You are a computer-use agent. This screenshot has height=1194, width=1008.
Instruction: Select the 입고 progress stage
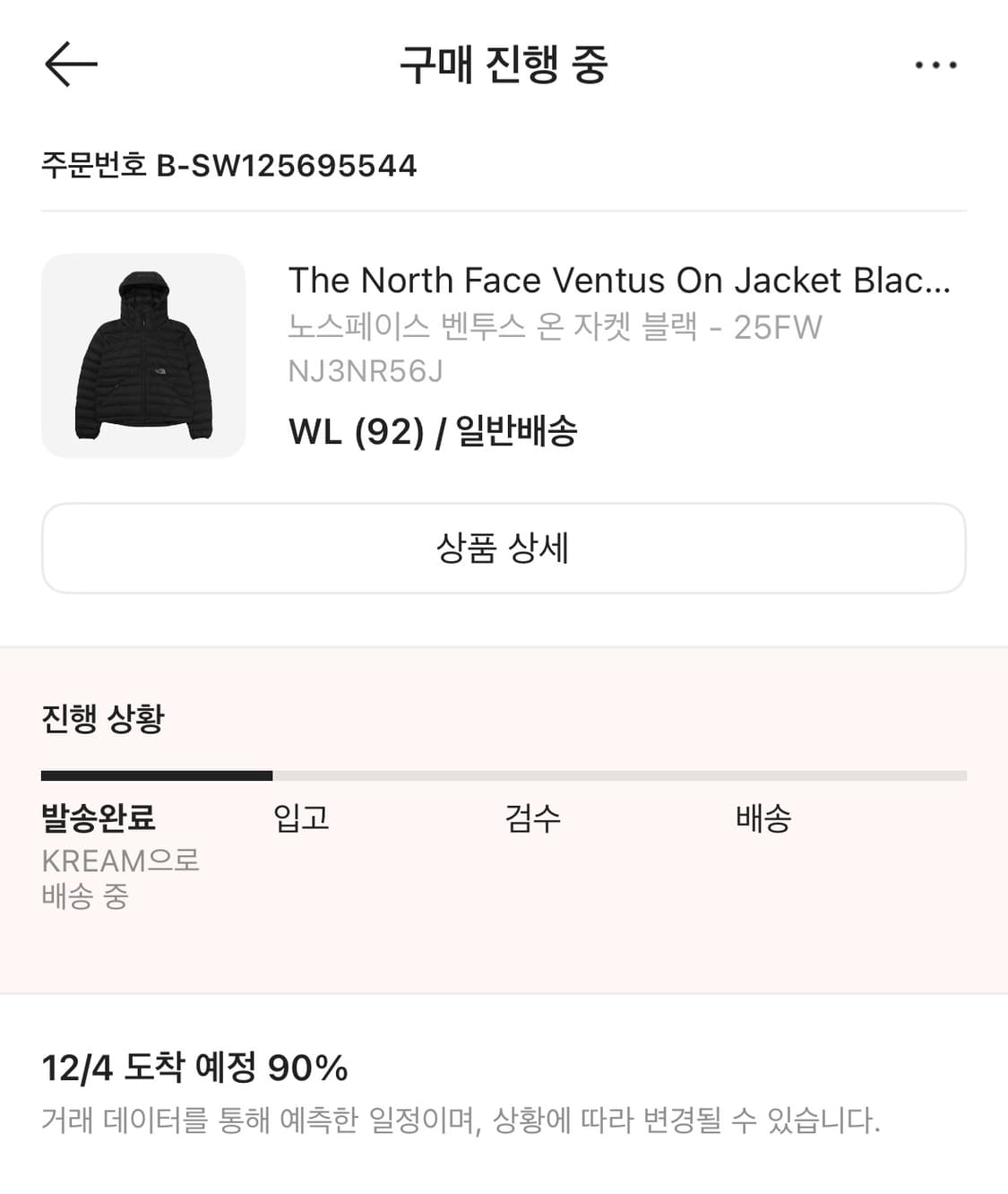[x=301, y=818]
